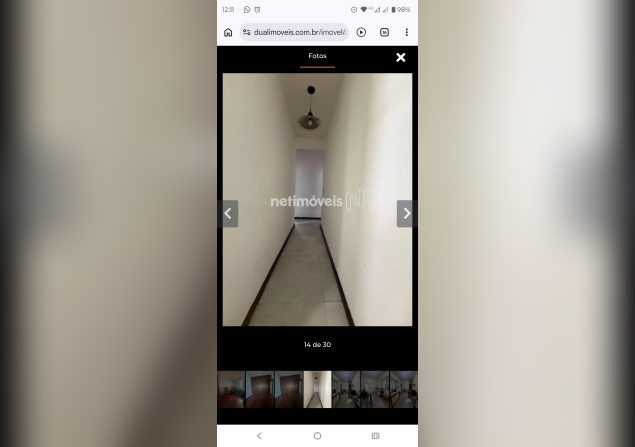Open the browser overflow menu
The image size is (635, 447).
tap(407, 32)
